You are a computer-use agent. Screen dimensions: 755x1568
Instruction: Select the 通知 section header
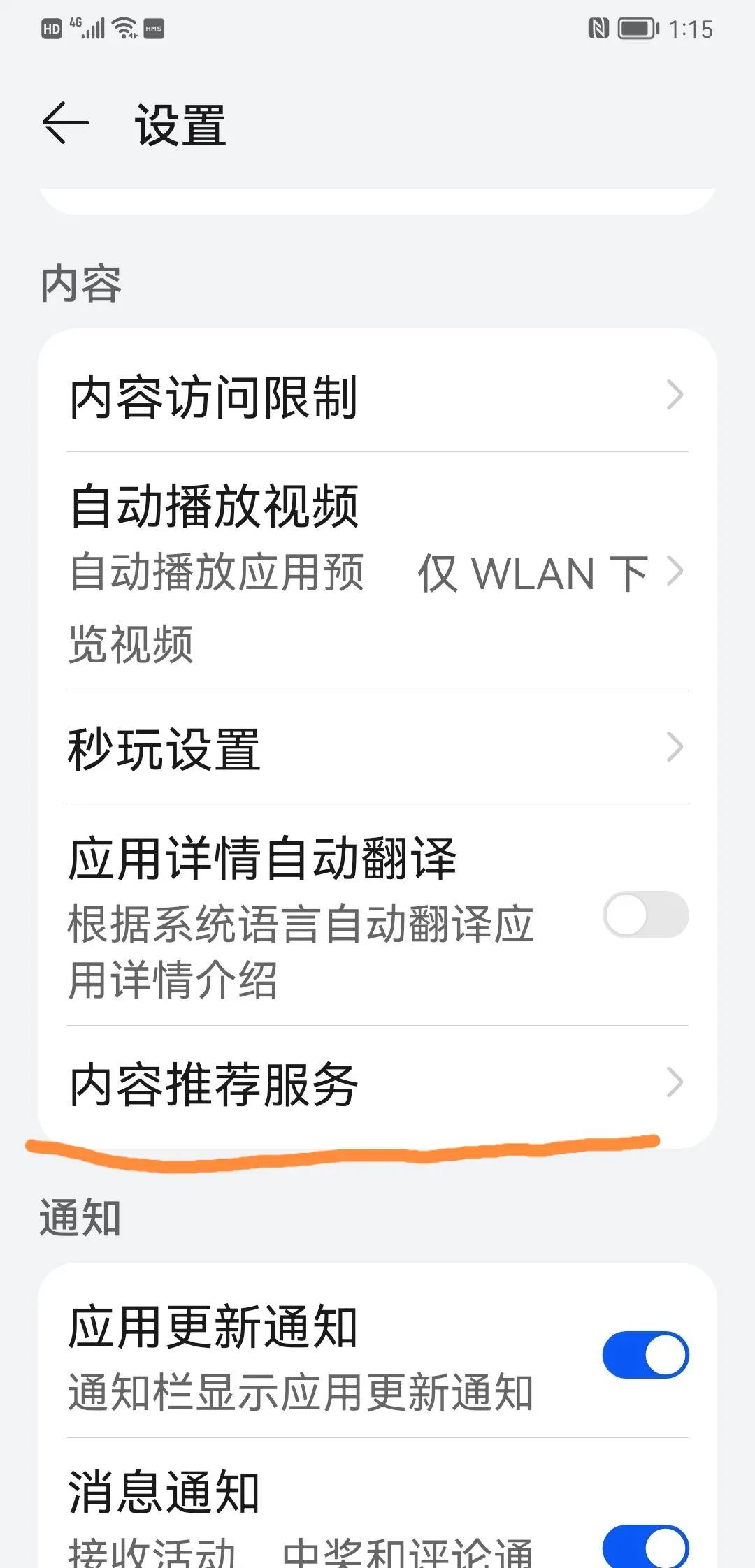[x=79, y=1216]
